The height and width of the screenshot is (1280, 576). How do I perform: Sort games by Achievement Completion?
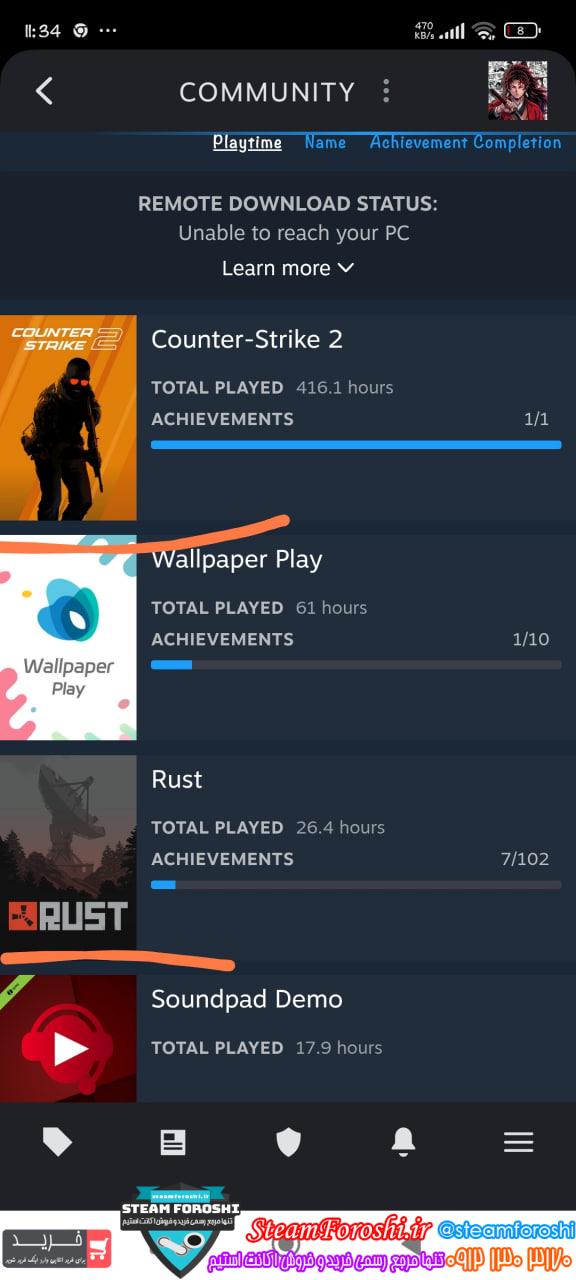pos(465,142)
